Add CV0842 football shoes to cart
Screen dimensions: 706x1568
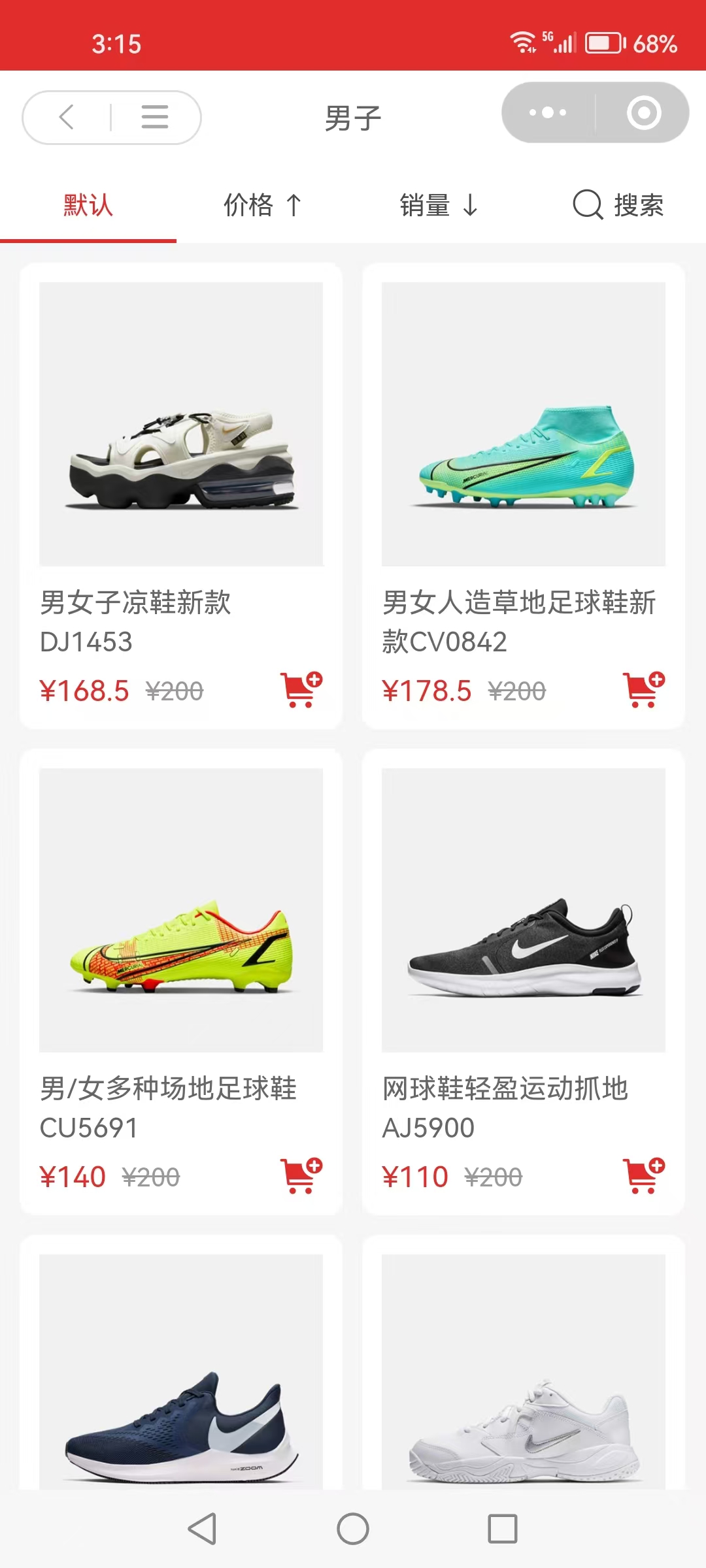point(644,689)
